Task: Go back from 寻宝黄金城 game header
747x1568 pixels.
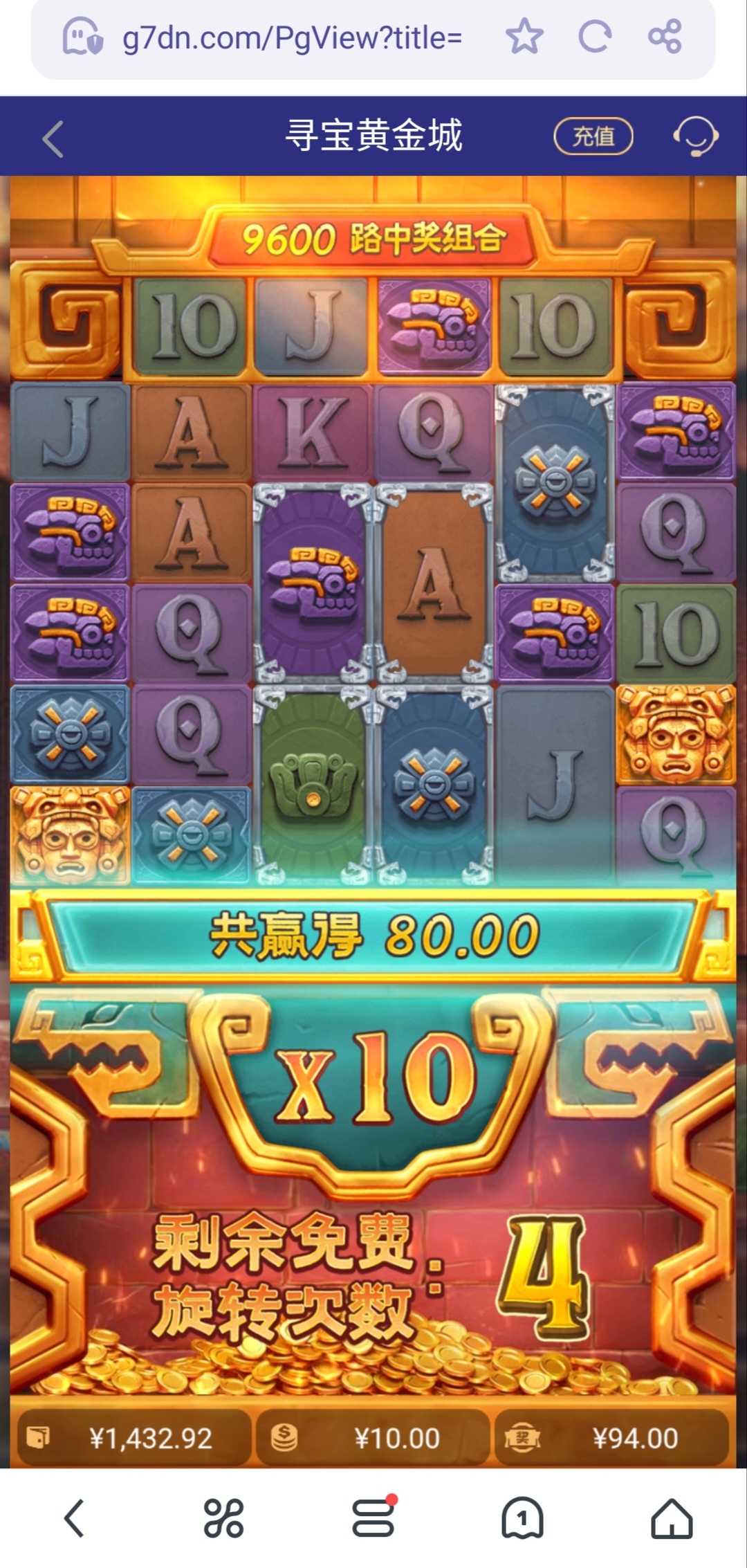Action: coord(53,138)
